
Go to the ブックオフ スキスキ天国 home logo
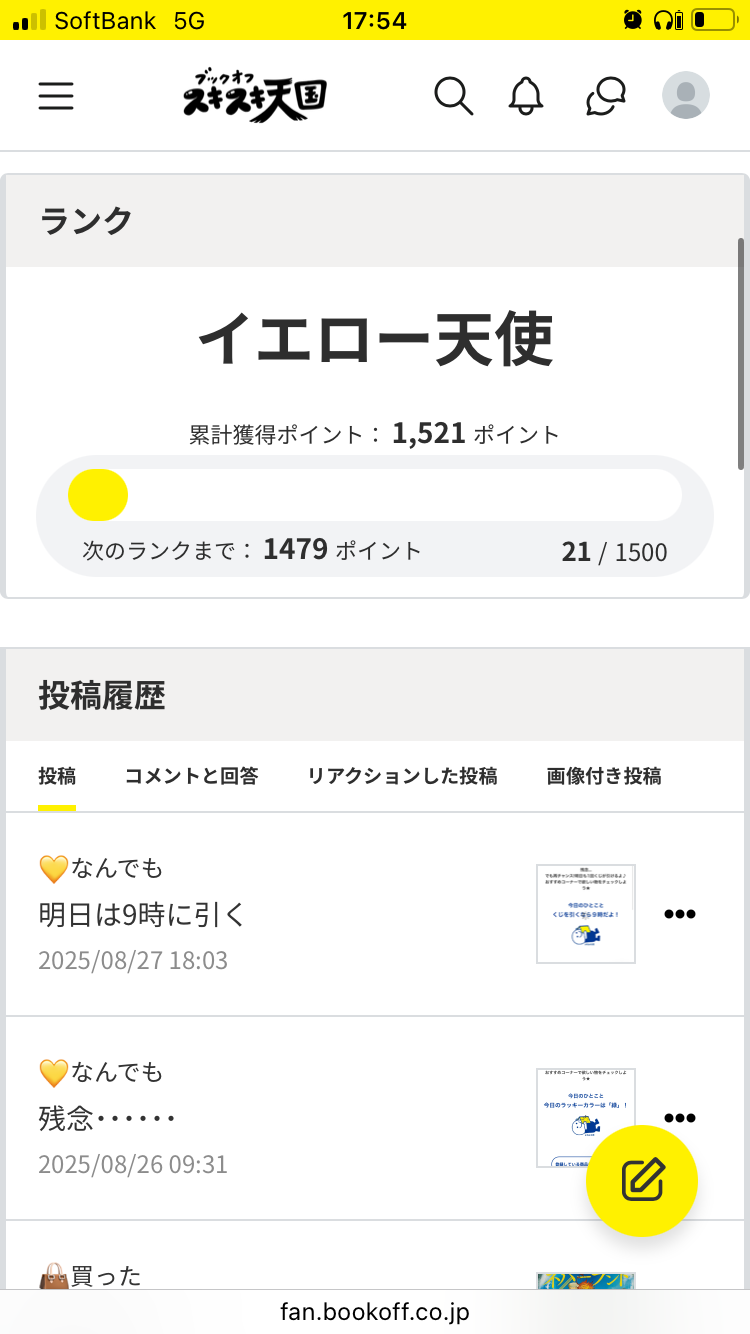(x=255, y=96)
